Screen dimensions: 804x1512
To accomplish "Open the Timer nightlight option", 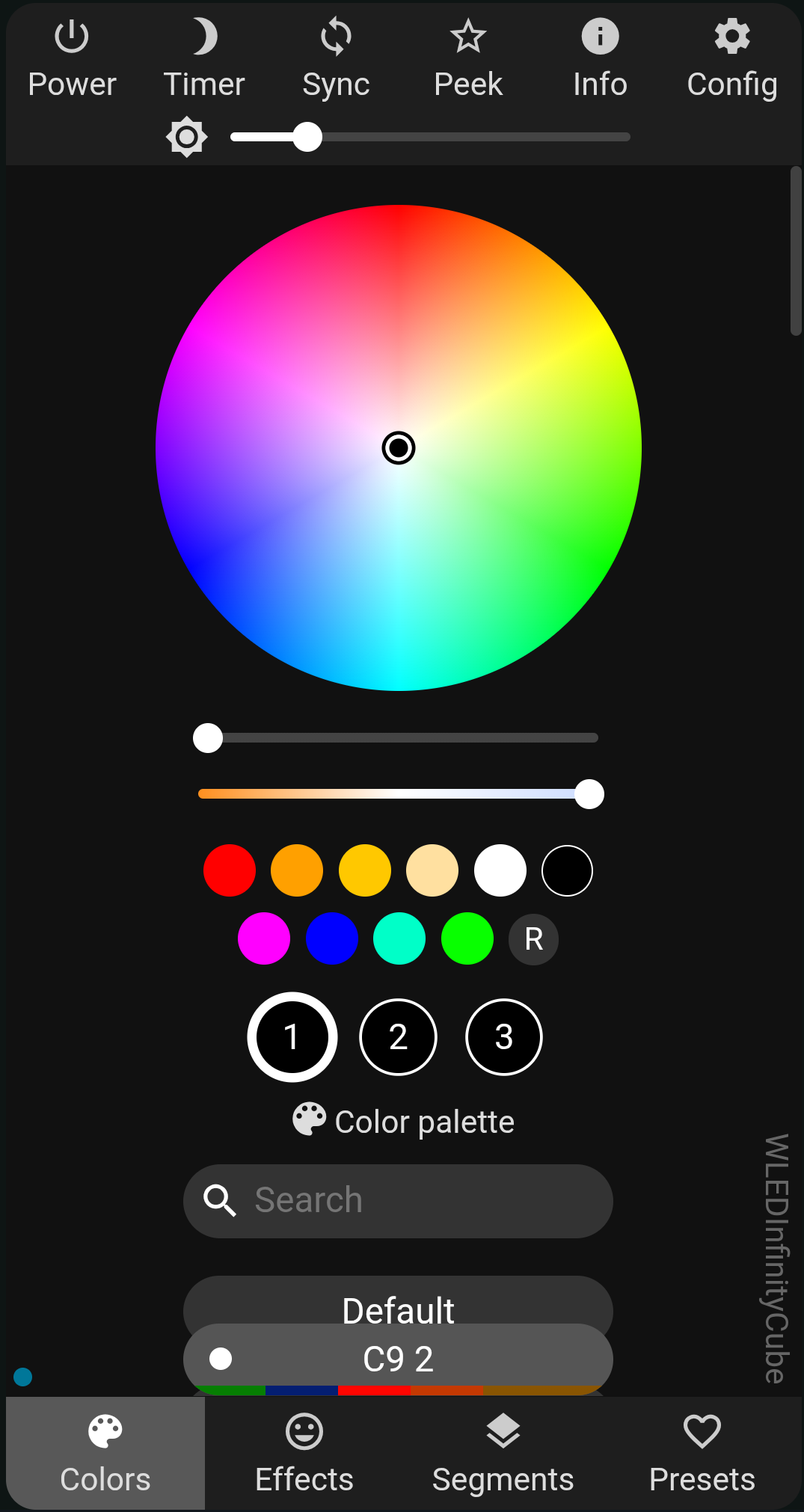I will pos(204,58).
